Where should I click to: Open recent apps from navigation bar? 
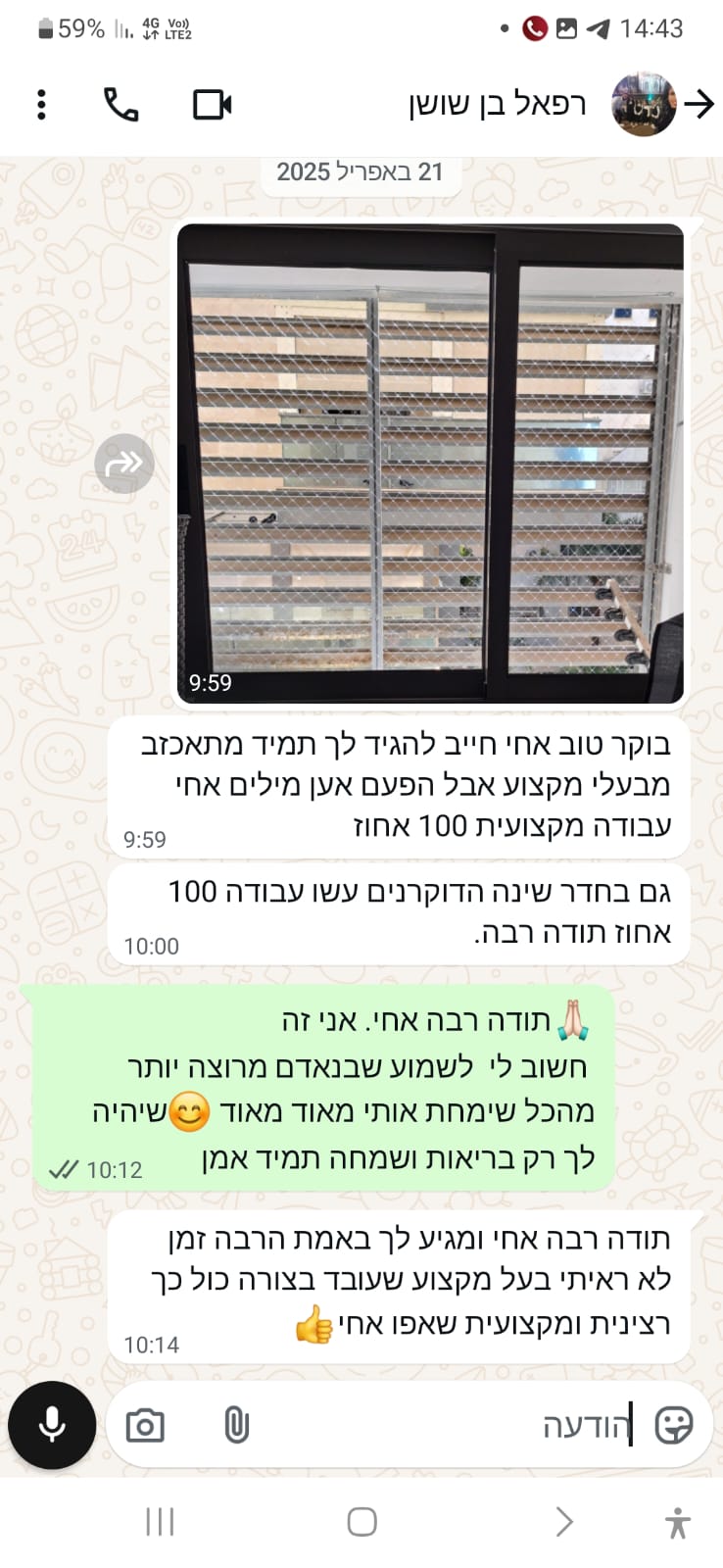[160, 1522]
